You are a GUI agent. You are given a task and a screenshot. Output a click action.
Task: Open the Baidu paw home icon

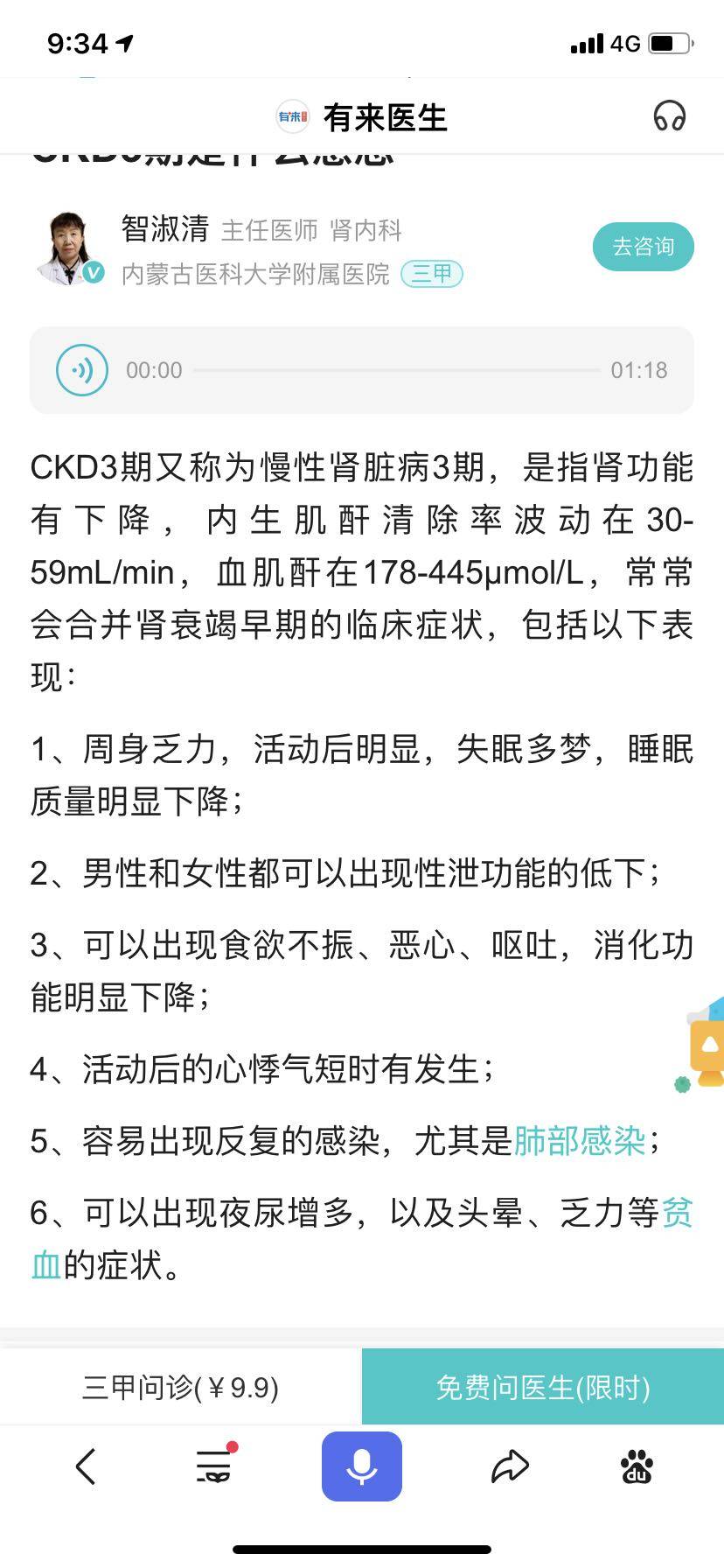tap(637, 1466)
